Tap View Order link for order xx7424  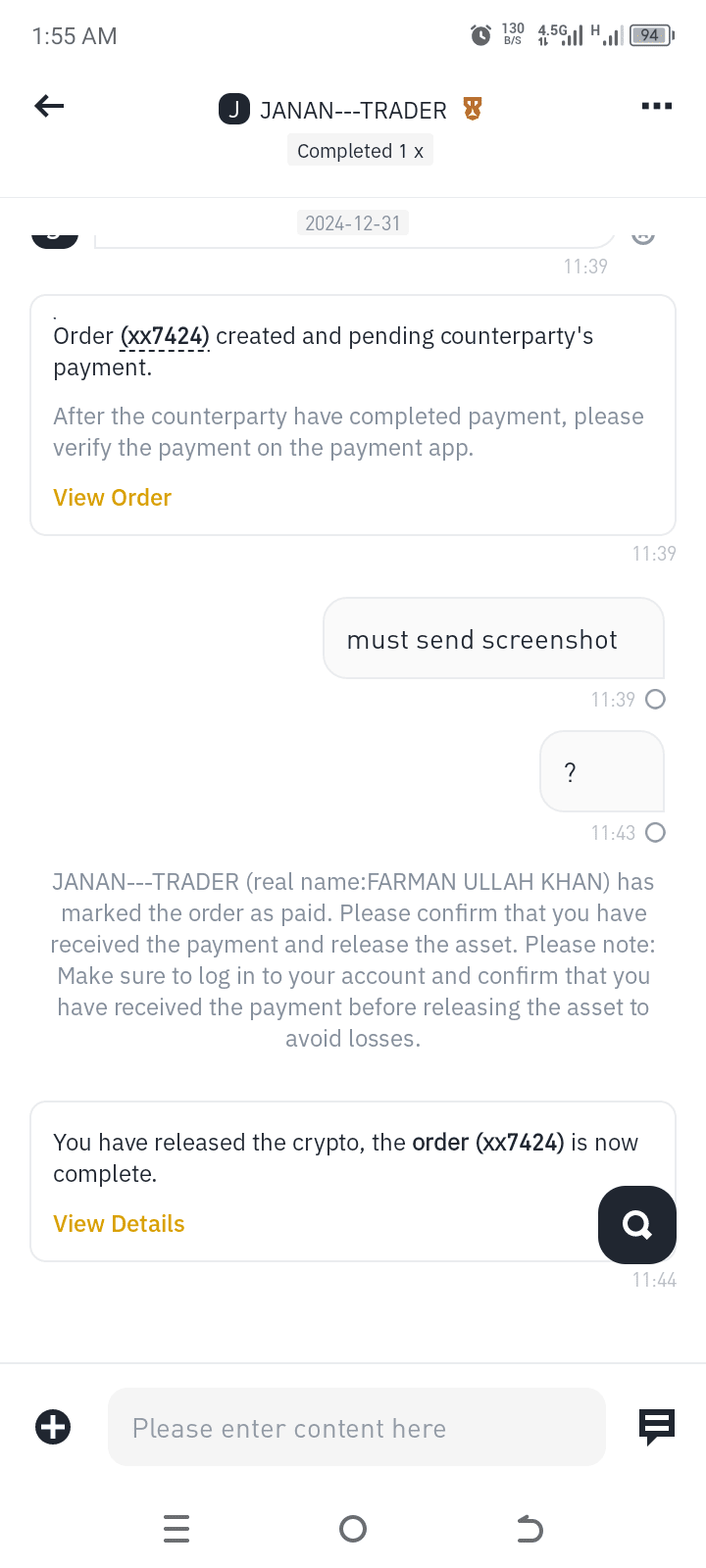pyautogui.click(x=112, y=498)
